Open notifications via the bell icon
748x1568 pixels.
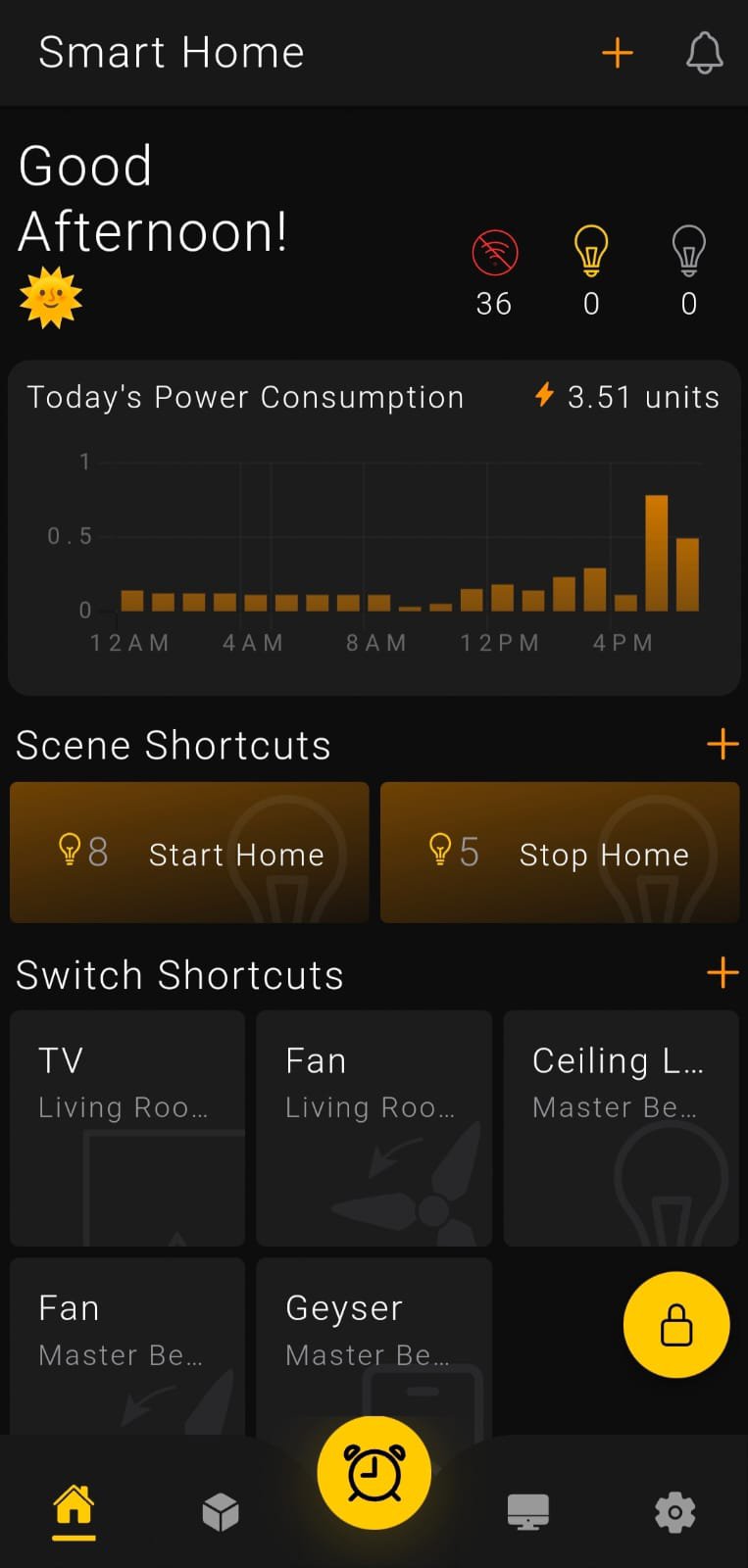tap(705, 53)
